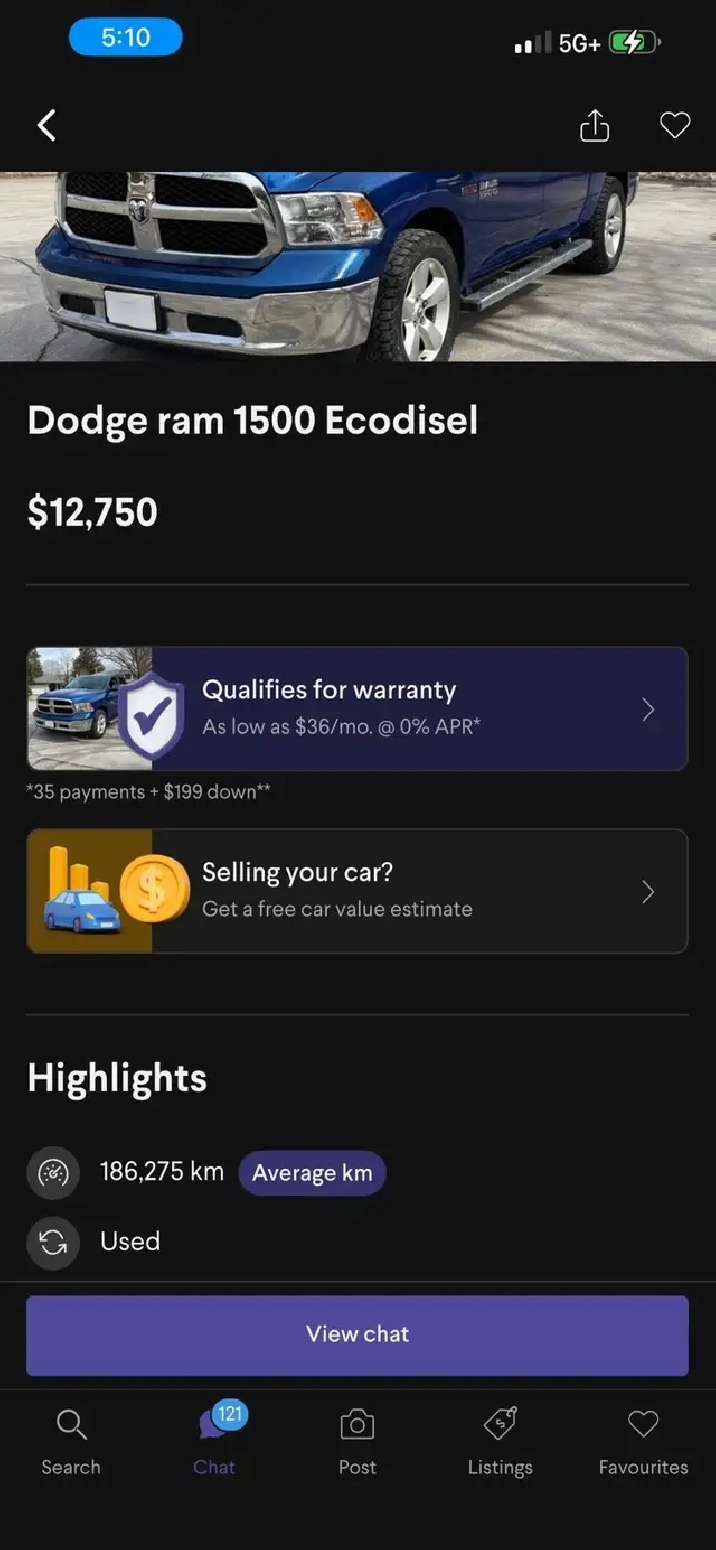Switch to the Favourites tab
Screen dimensions: 716x1550
coord(643,1442)
